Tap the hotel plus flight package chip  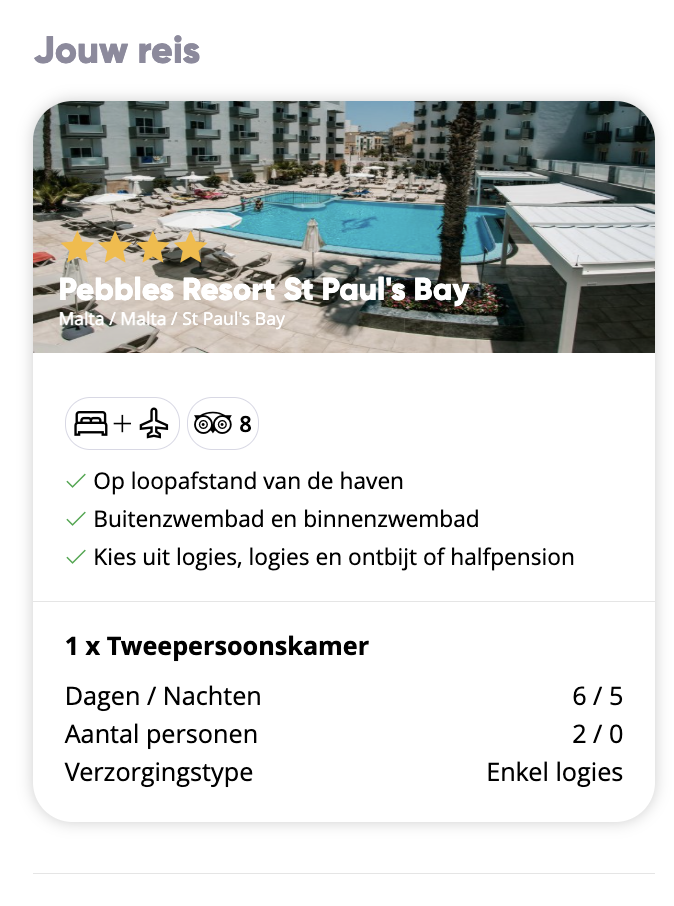click(122, 424)
